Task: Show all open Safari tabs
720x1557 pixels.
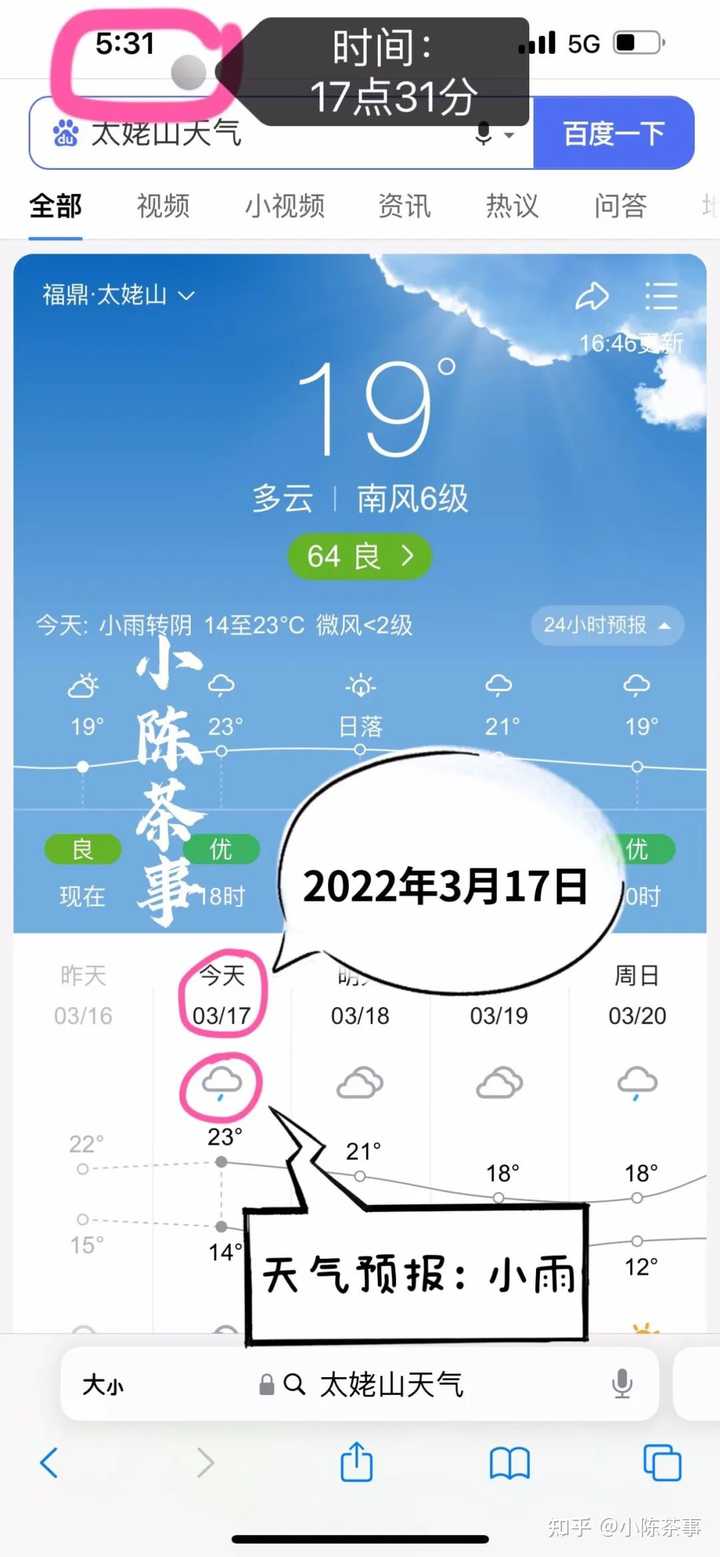Action: 662,1463
